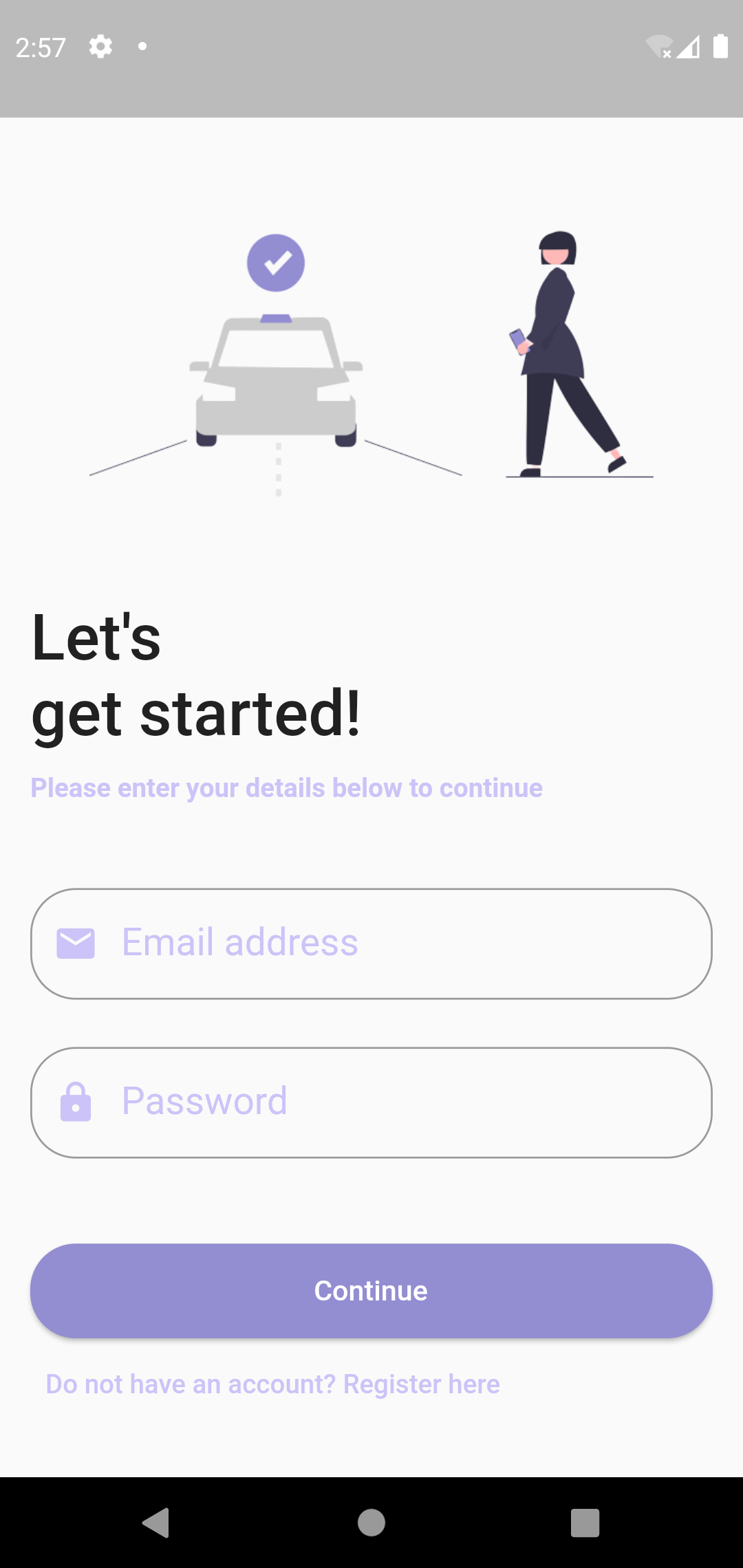Click the padlock icon in password field

[x=76, y=1101]
